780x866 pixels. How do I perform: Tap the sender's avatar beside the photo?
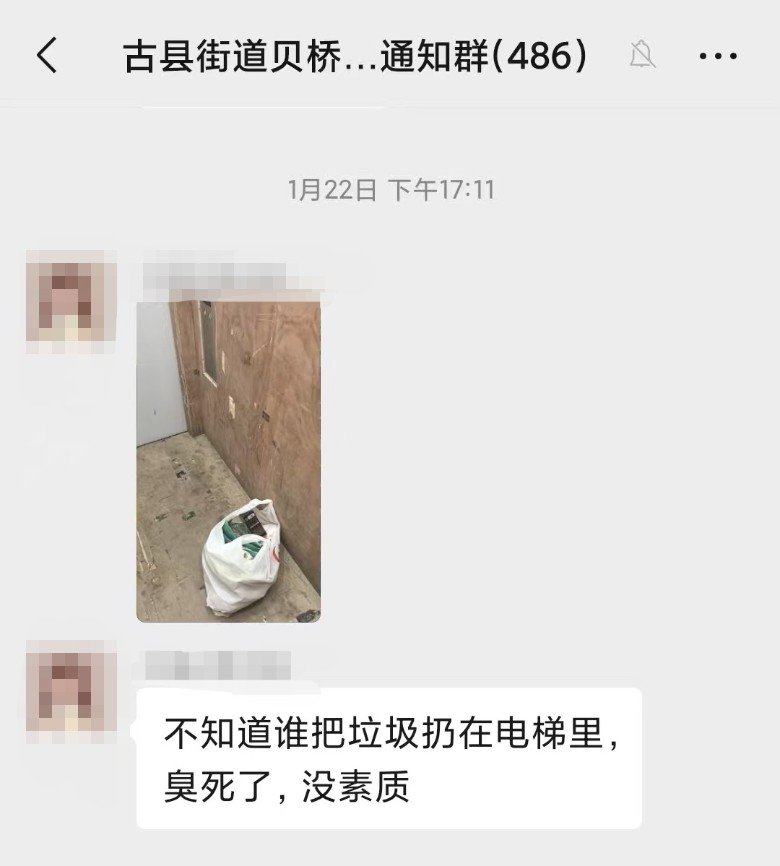coord(70,296)
